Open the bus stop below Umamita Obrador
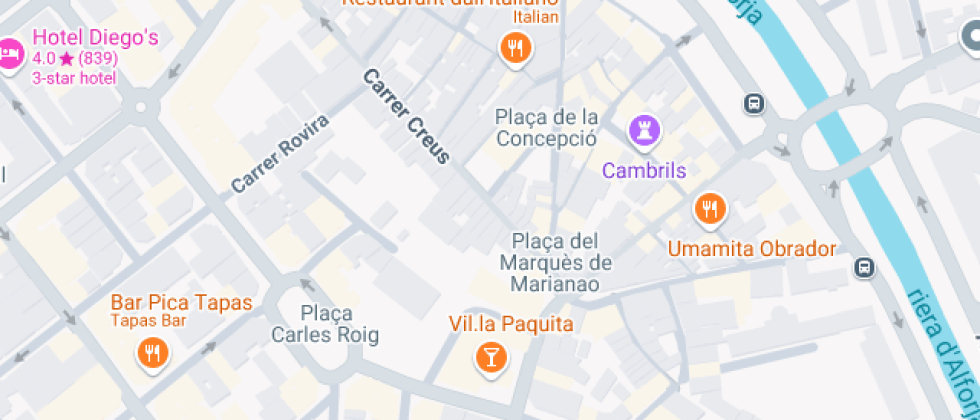Screen dimensions: 980x420 click(x=864, y=268)
